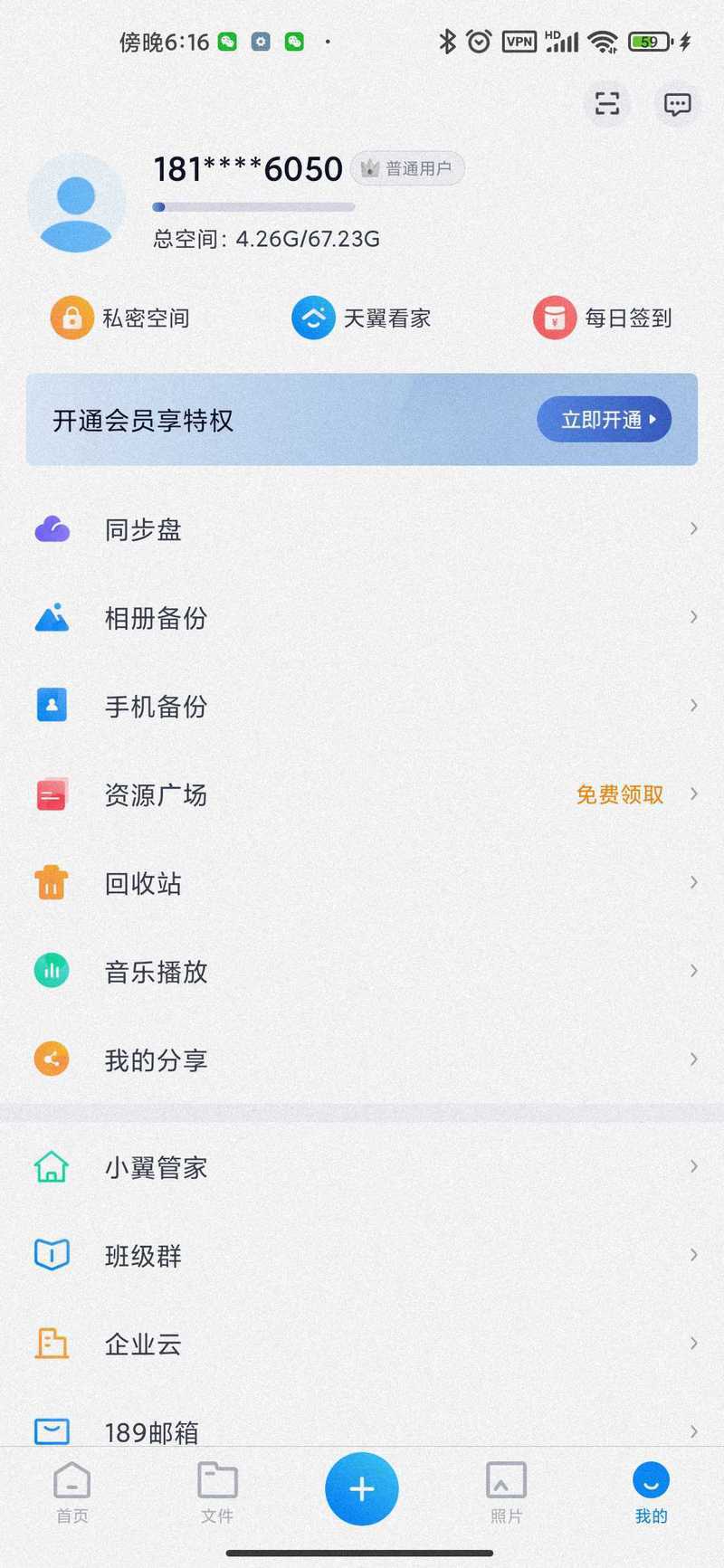Tap the profile avatar picture

[76, 203]
